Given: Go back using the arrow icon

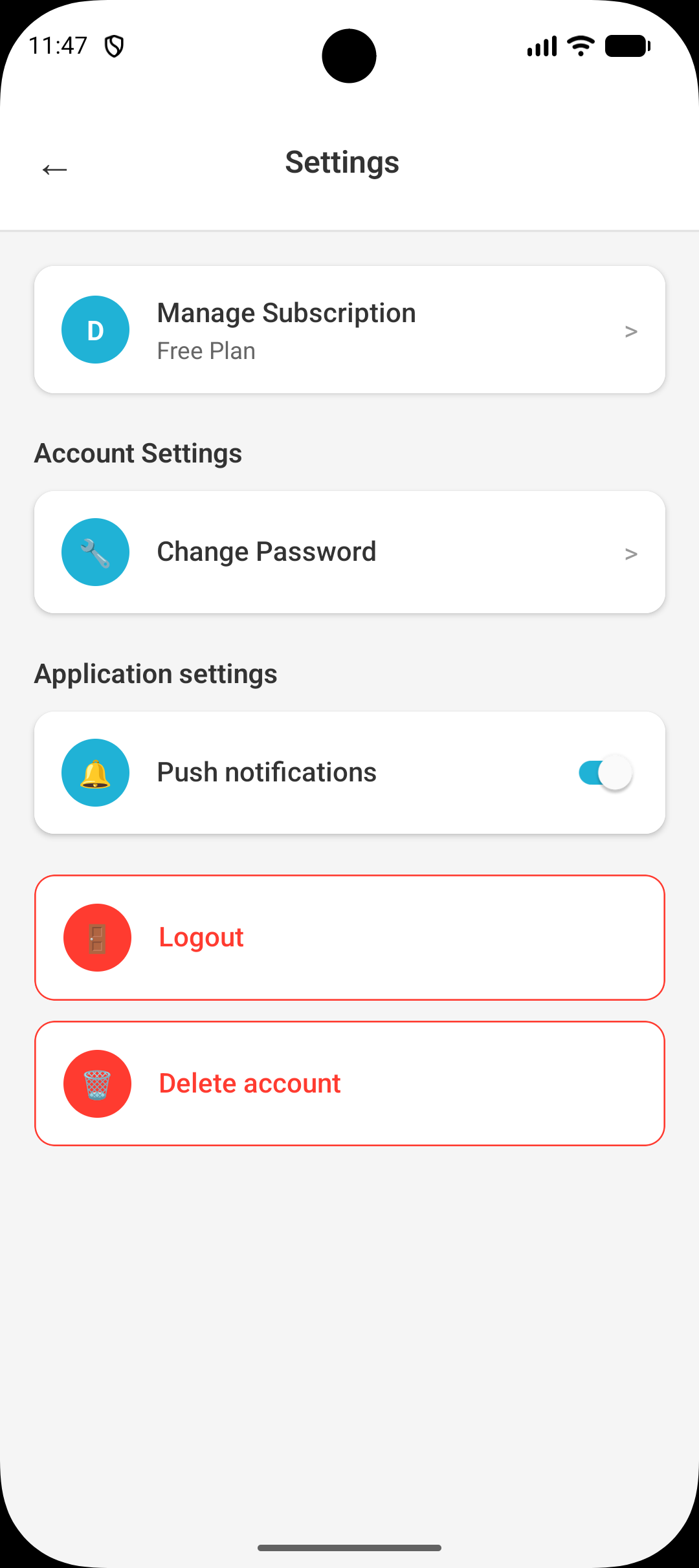Looking at the screenshot, I should pos(55,169).
